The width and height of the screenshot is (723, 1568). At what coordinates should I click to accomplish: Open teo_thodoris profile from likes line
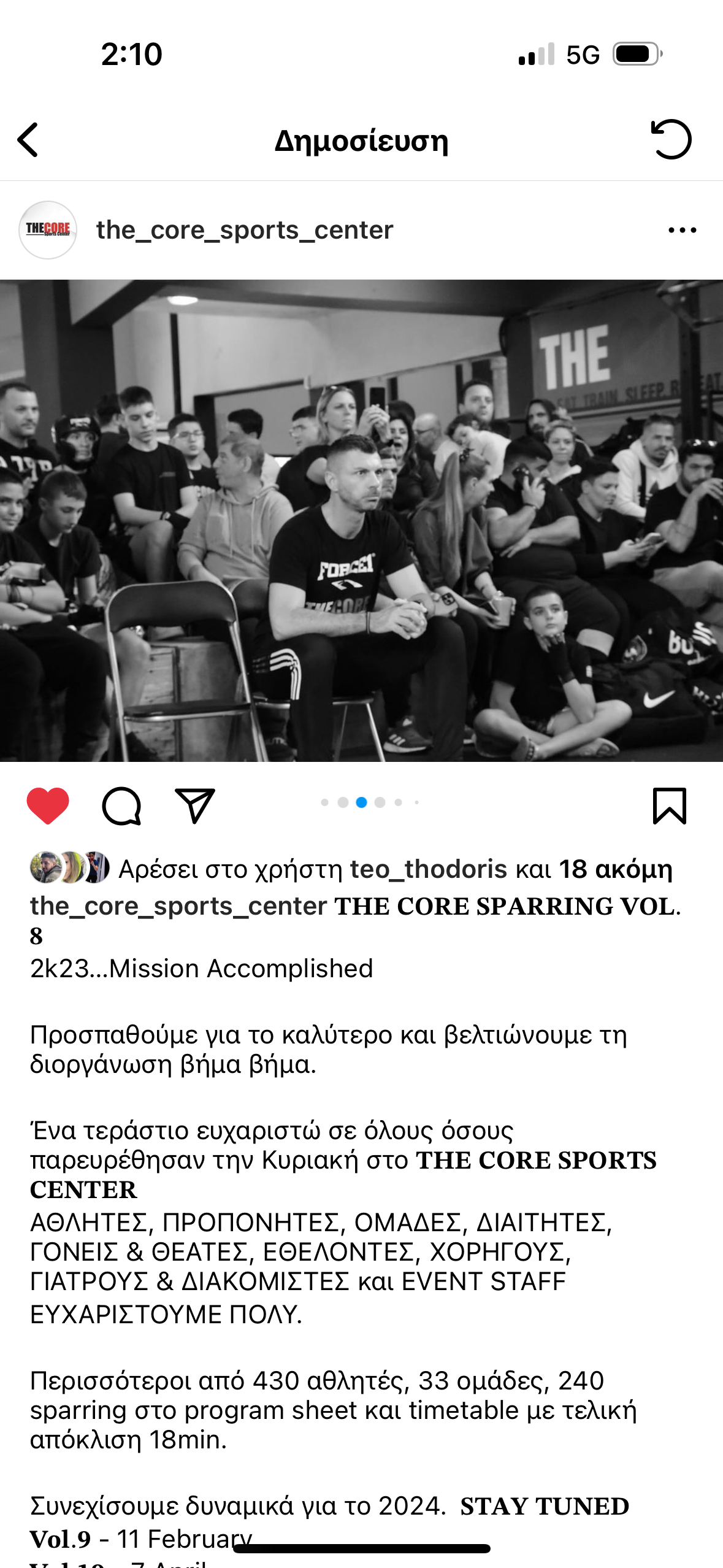(x=428, y=869)
